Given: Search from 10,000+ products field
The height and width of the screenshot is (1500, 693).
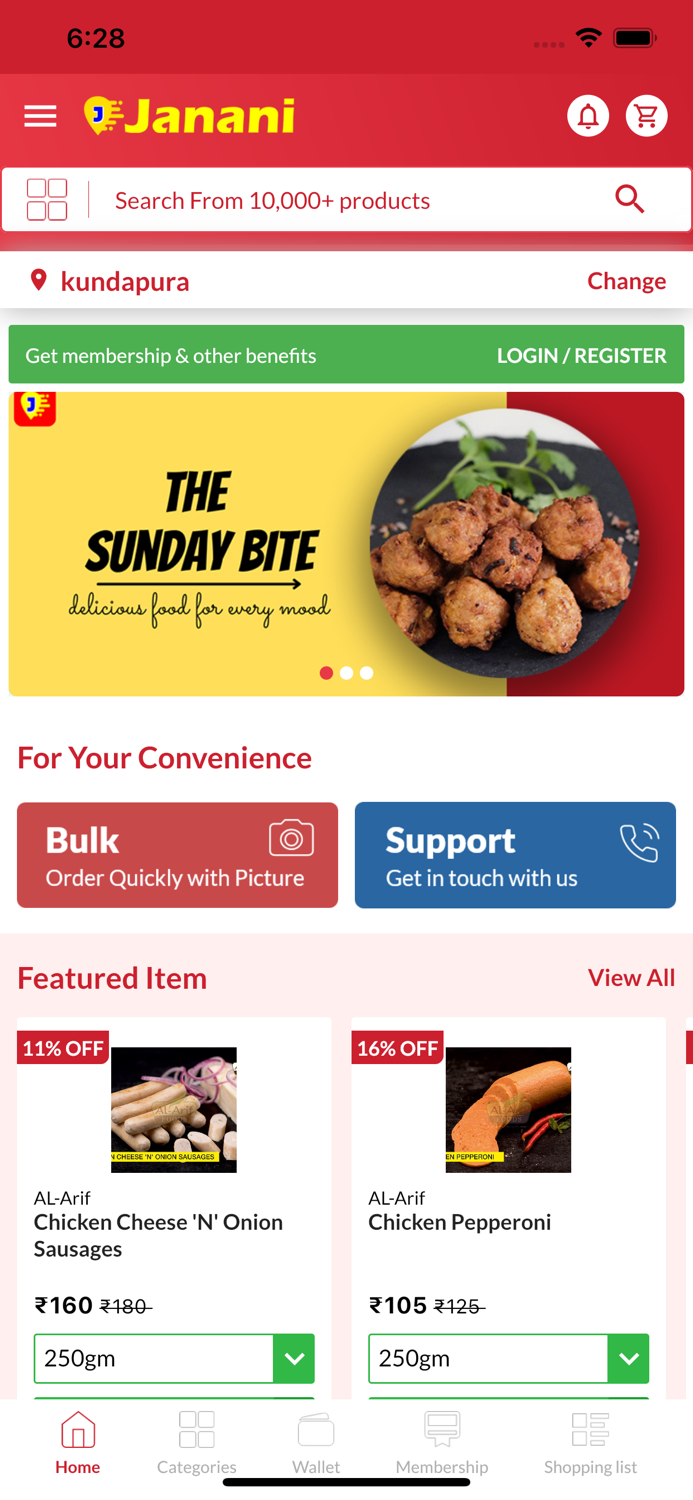Looking at the screenshot, I should pyautogui.click(x=340, y=200).
